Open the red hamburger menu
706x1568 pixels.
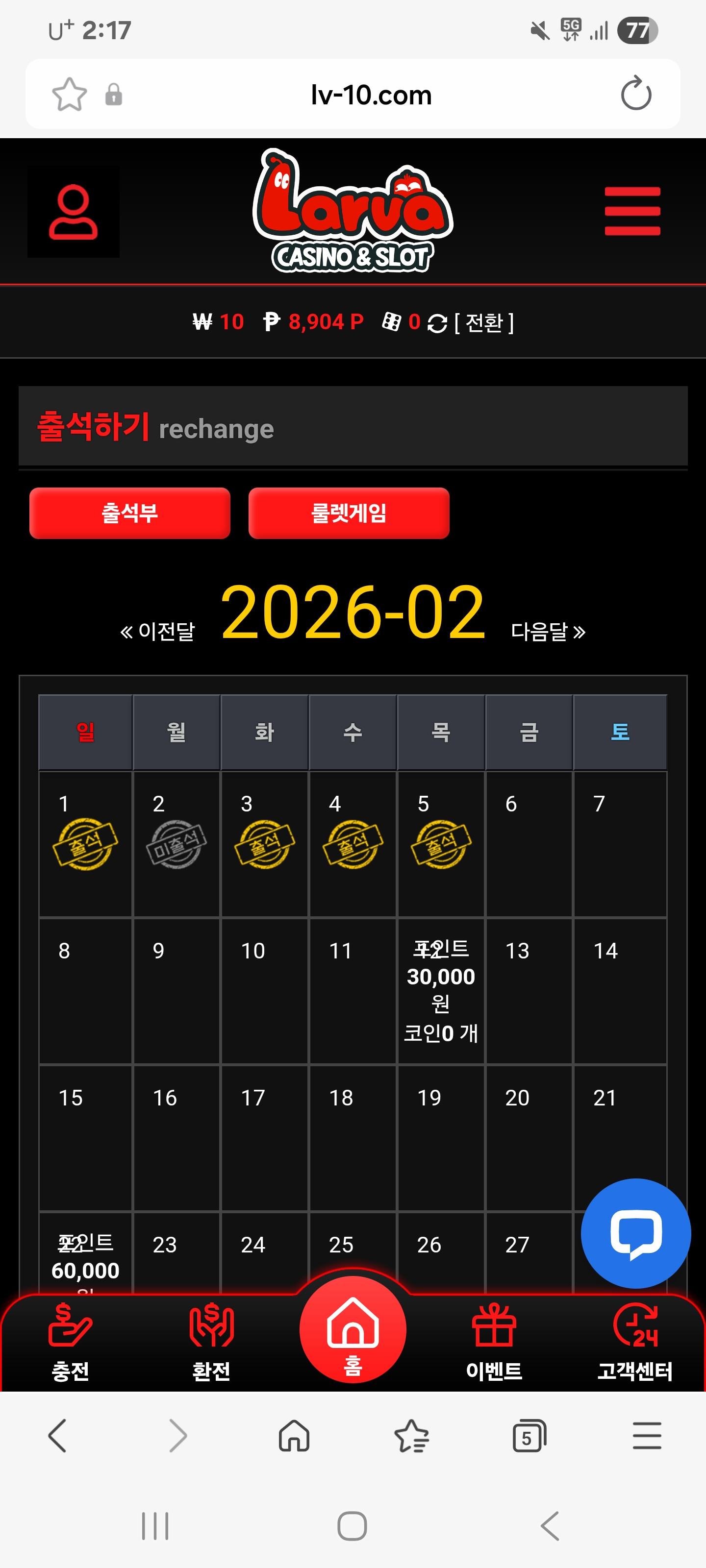click(x=631, y=211)
